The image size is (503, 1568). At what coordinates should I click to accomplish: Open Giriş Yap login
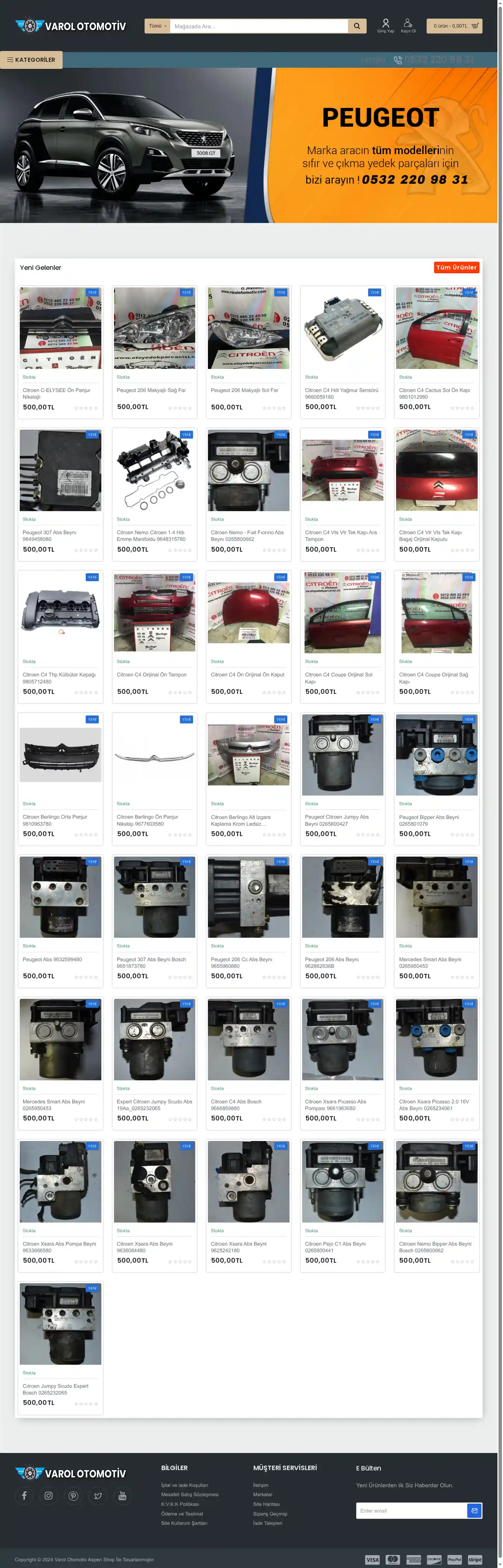pos(386,26)
